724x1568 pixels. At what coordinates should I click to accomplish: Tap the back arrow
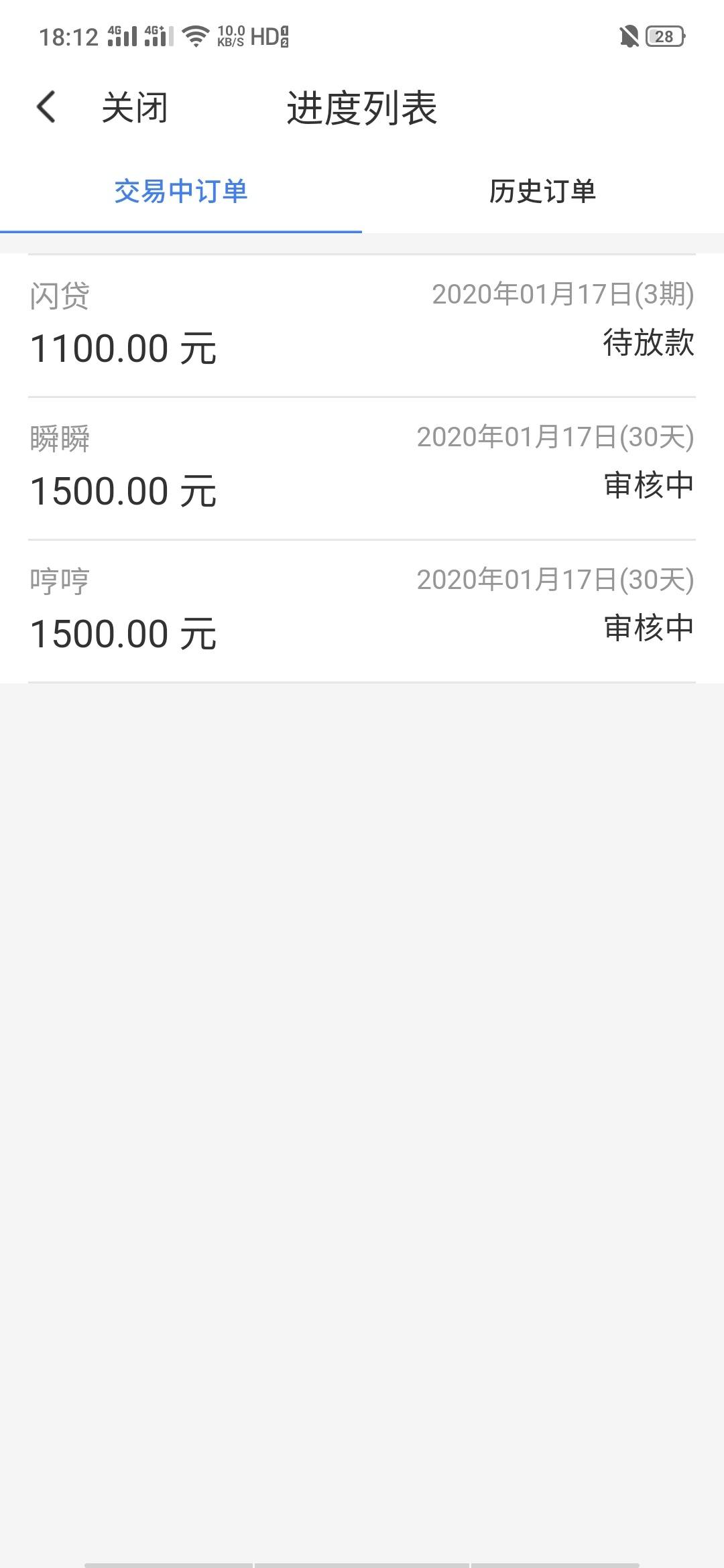tap(46, 107)
